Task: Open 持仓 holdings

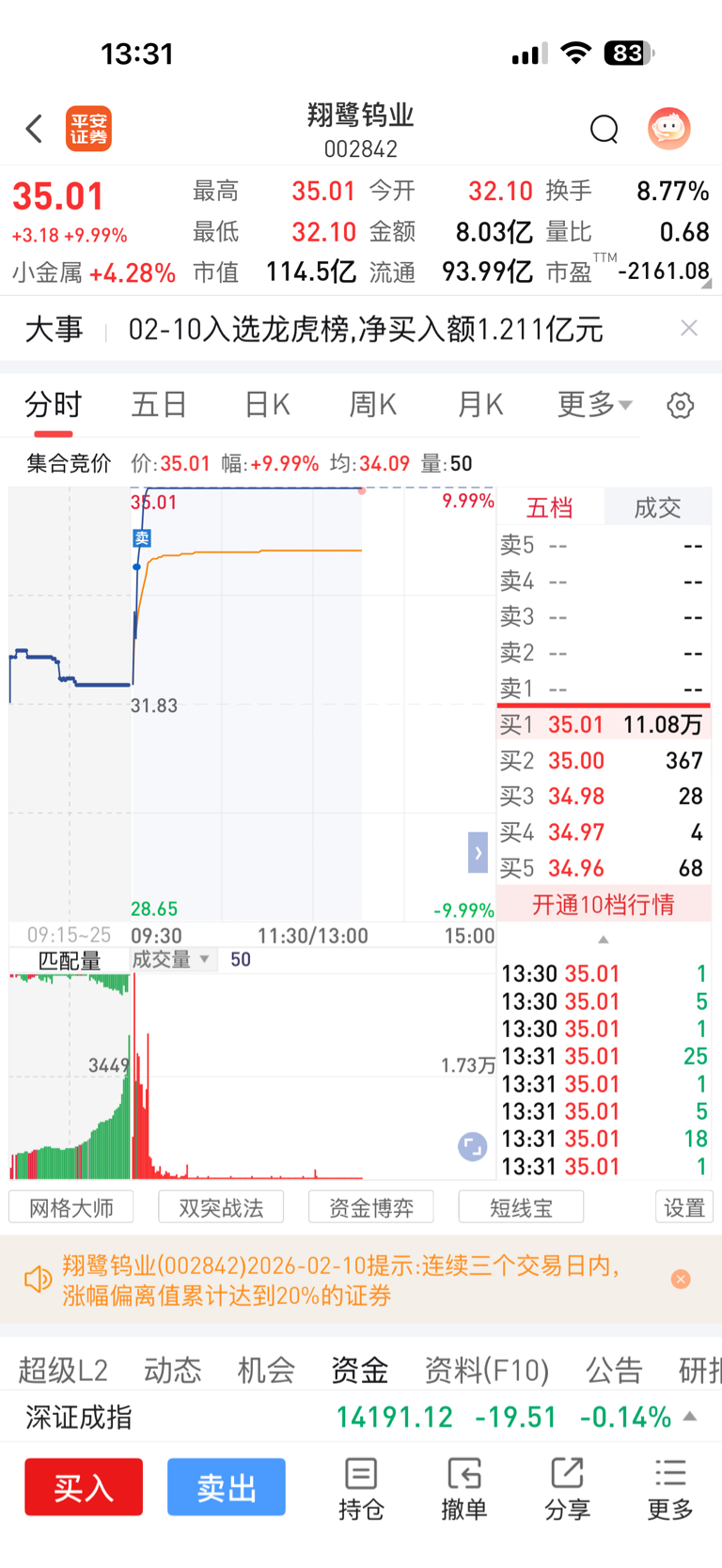Action: pos(361,1489)
